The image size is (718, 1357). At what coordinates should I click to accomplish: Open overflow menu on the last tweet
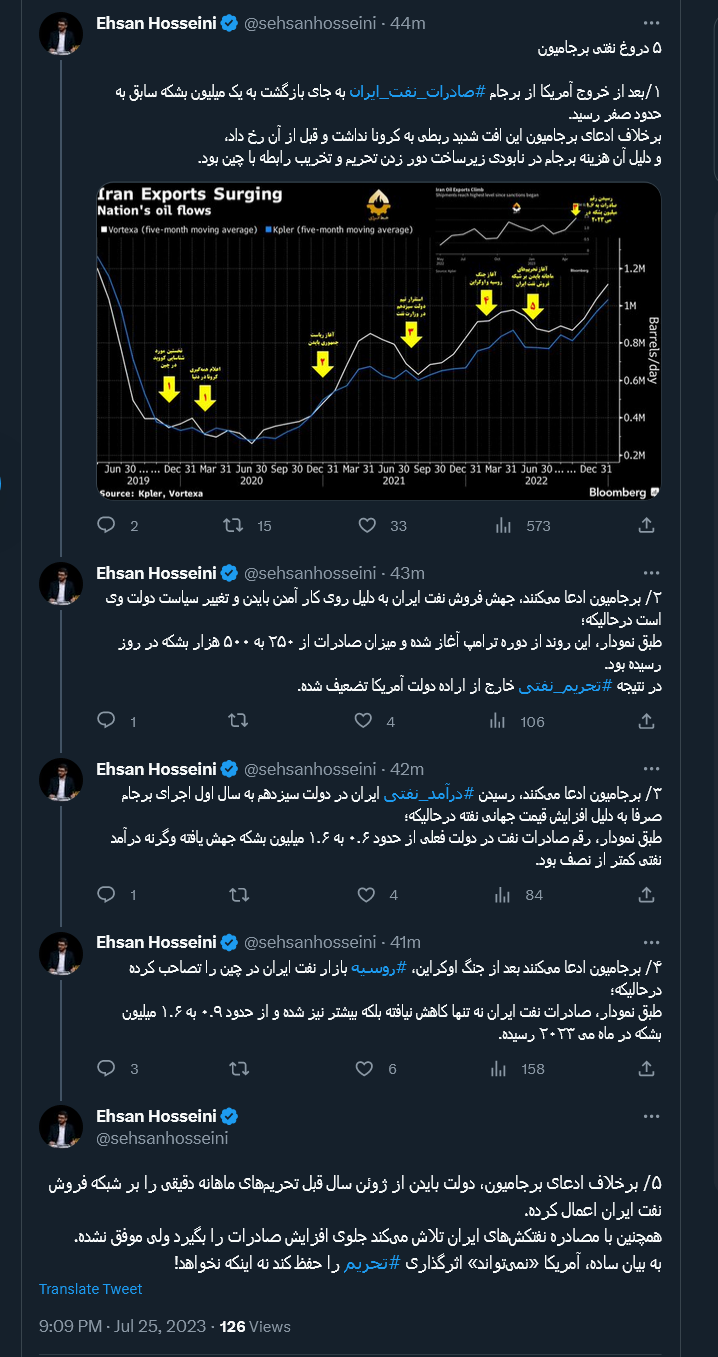(x=651, y=1116)
